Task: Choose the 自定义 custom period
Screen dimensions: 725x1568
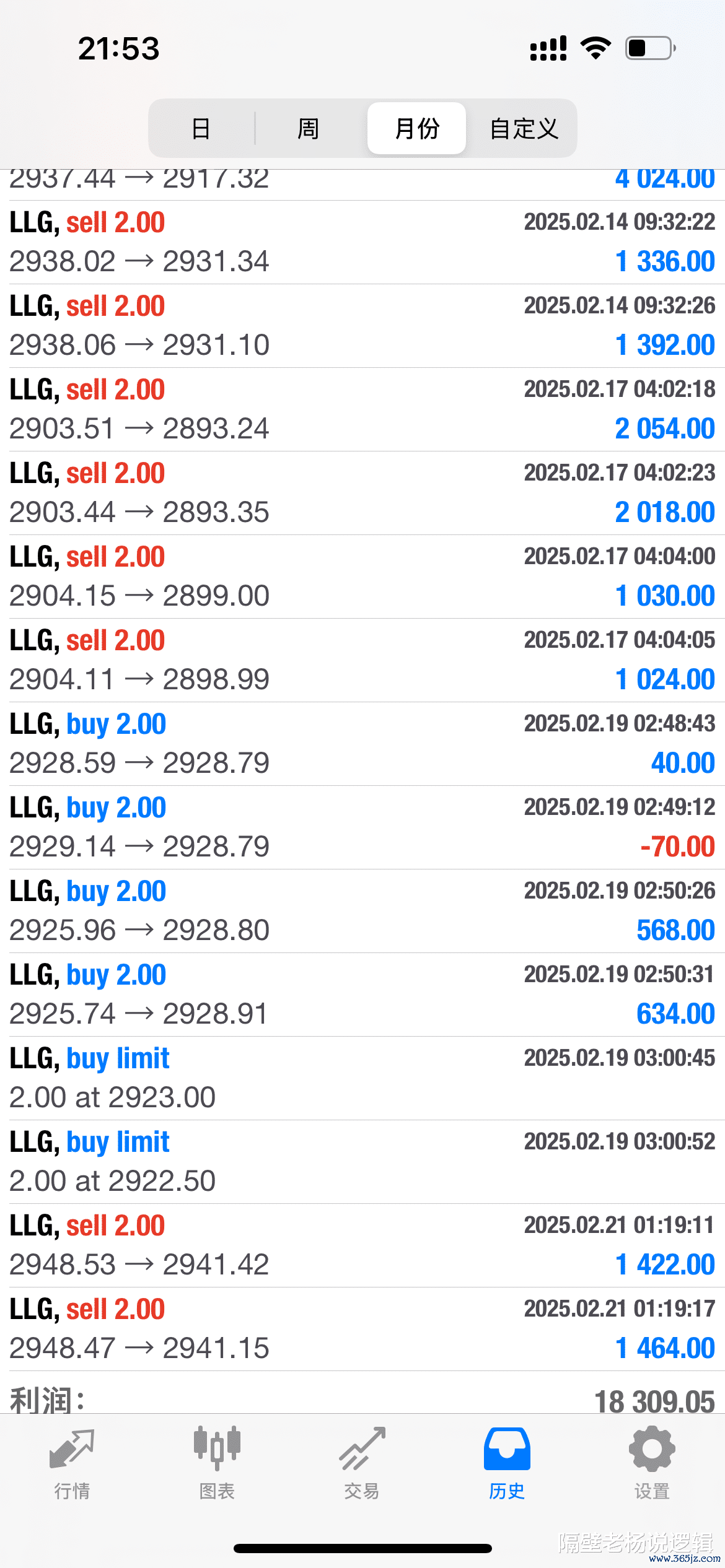Action: [x=524, y=128]
